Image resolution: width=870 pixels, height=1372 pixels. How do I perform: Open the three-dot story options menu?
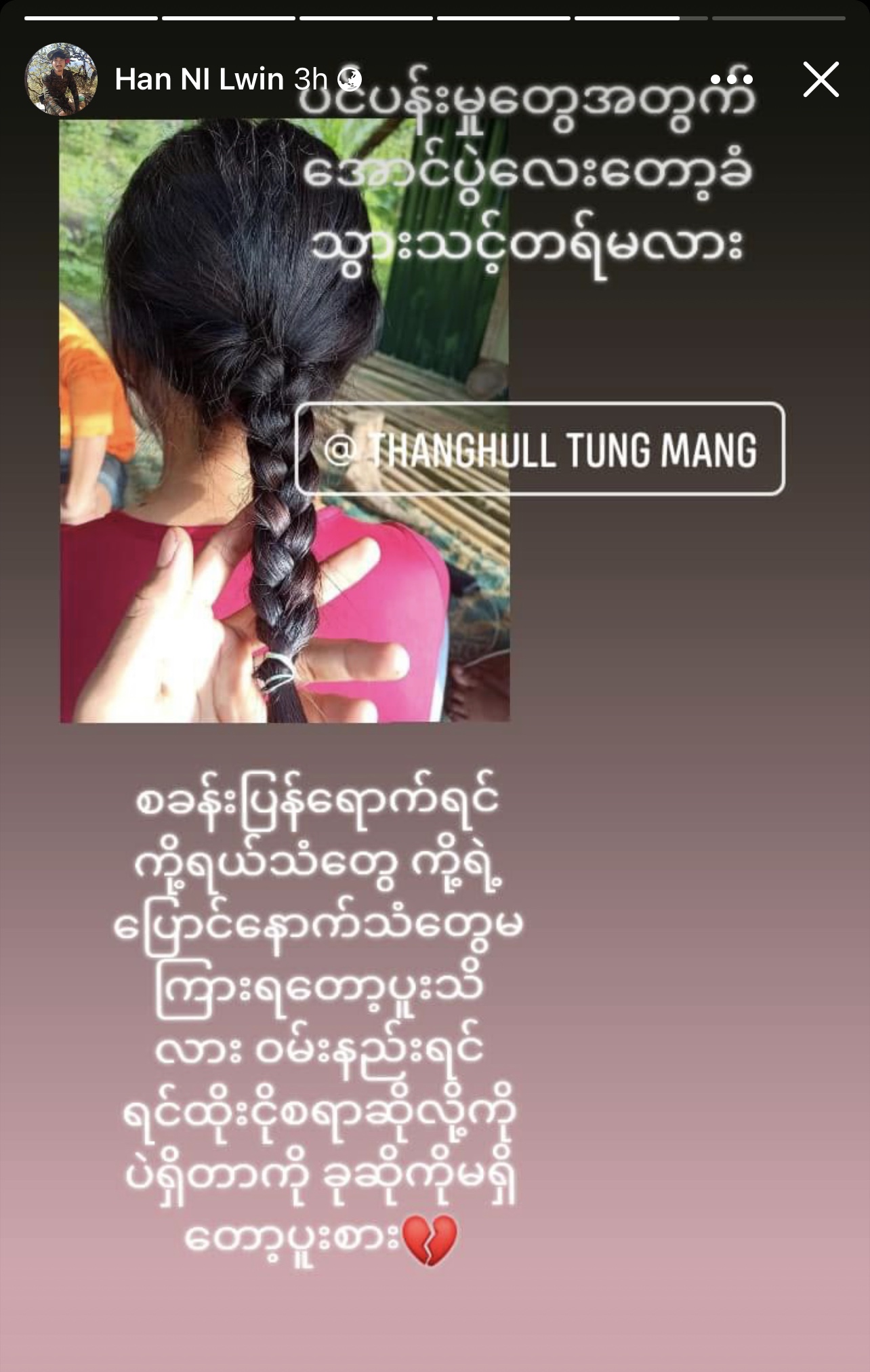pyautogui.click(x=731, y=79)
